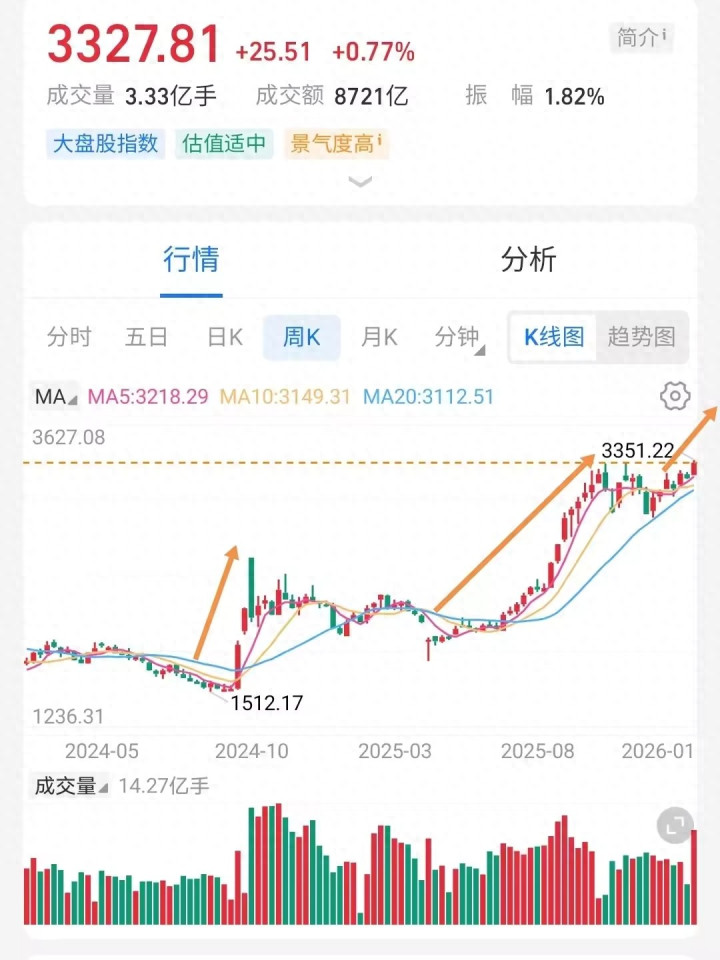Open chart settings gear
The width and height of the screenshot is (720, 960).
pyautogui.click(x=676, y=396)
